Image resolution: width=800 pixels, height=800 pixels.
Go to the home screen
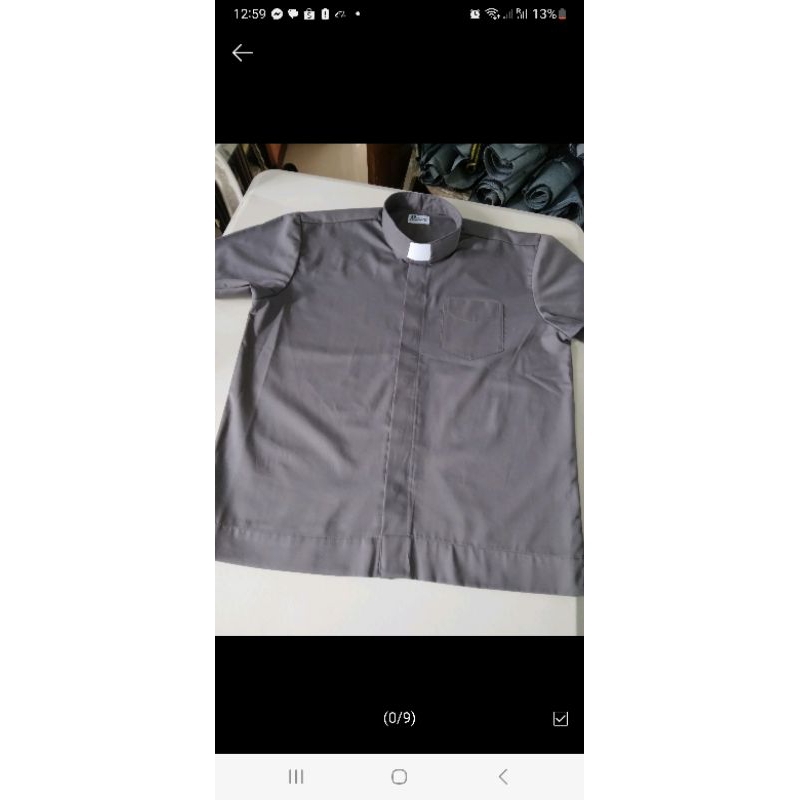[399, 777]
